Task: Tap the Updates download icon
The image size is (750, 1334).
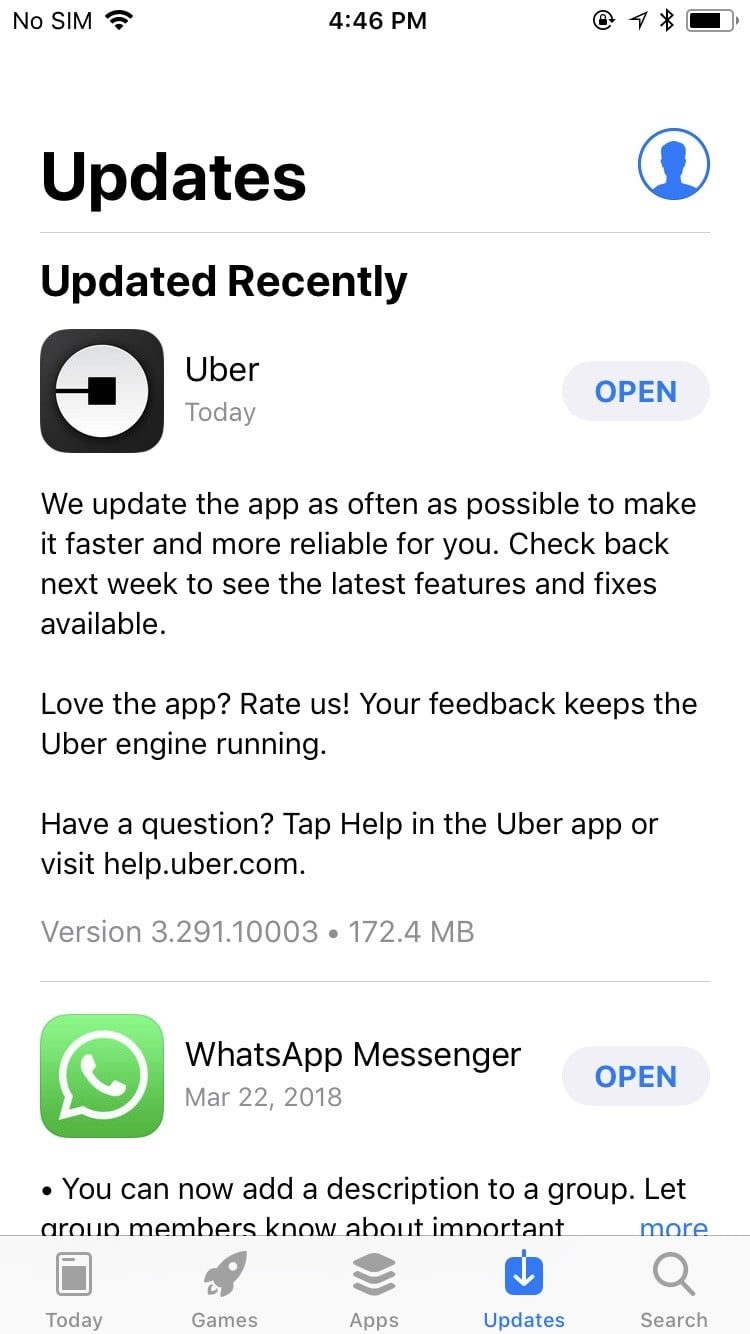Action: [523, 1271]
